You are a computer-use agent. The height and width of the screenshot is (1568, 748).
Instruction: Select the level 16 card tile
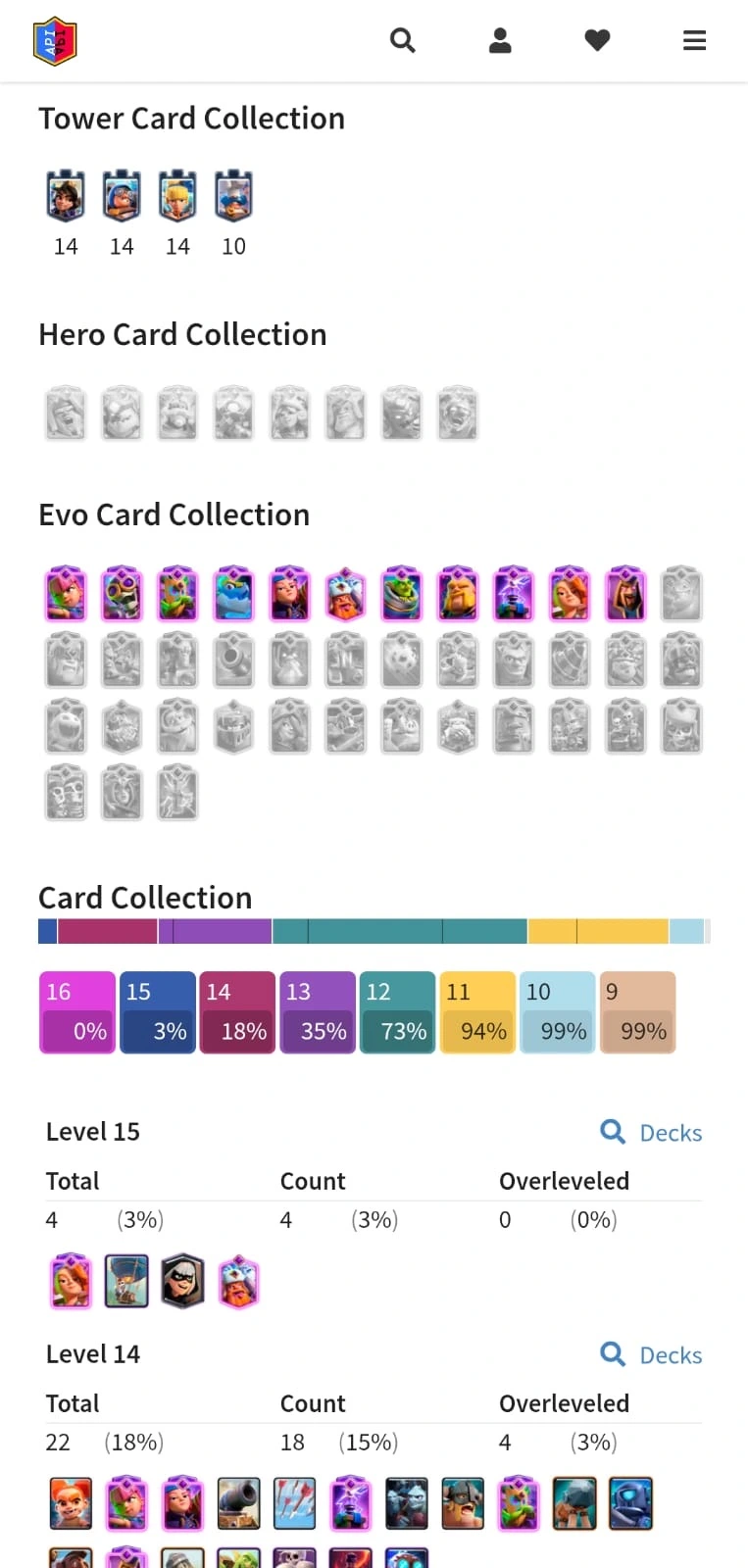[x=76, y=1012]
